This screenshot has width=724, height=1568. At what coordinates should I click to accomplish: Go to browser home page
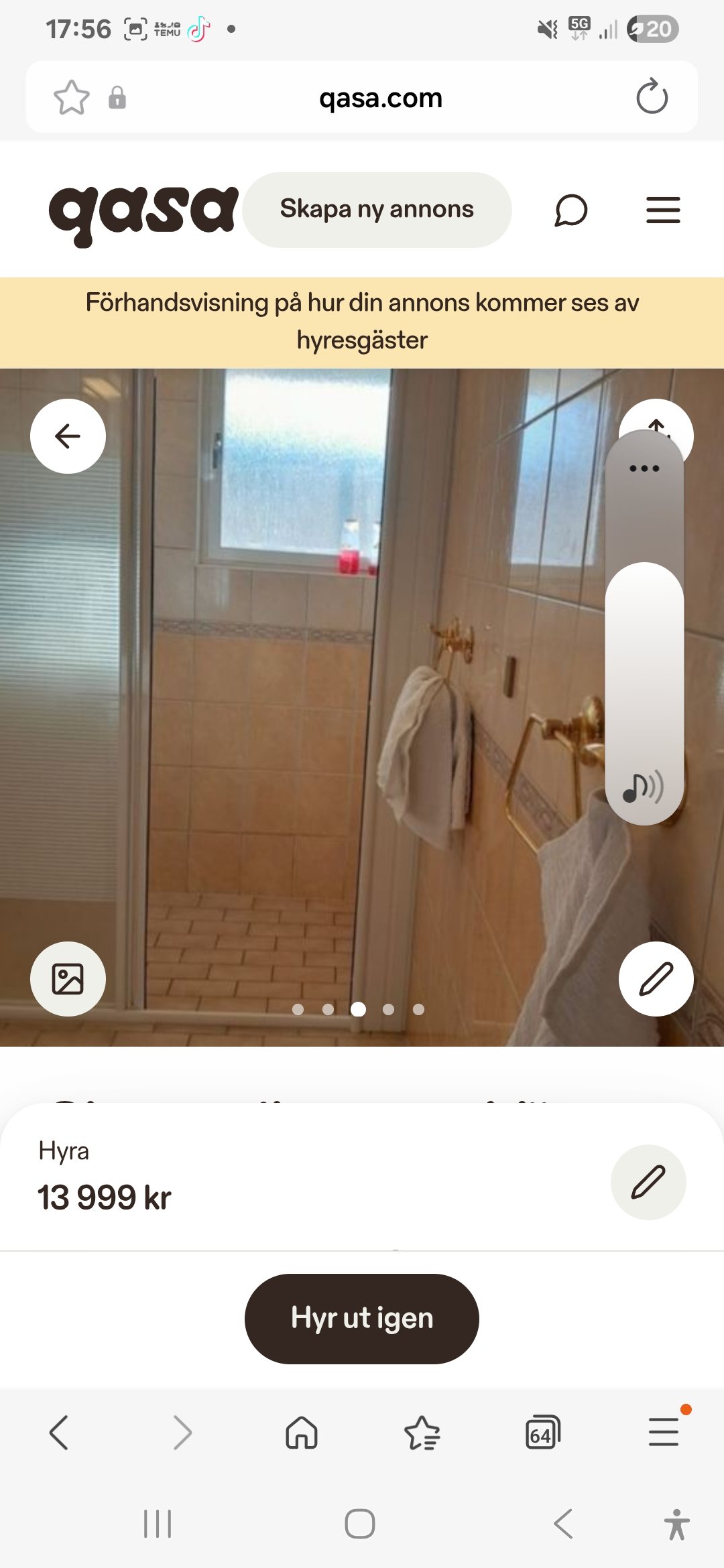(x=302, y=1433)
